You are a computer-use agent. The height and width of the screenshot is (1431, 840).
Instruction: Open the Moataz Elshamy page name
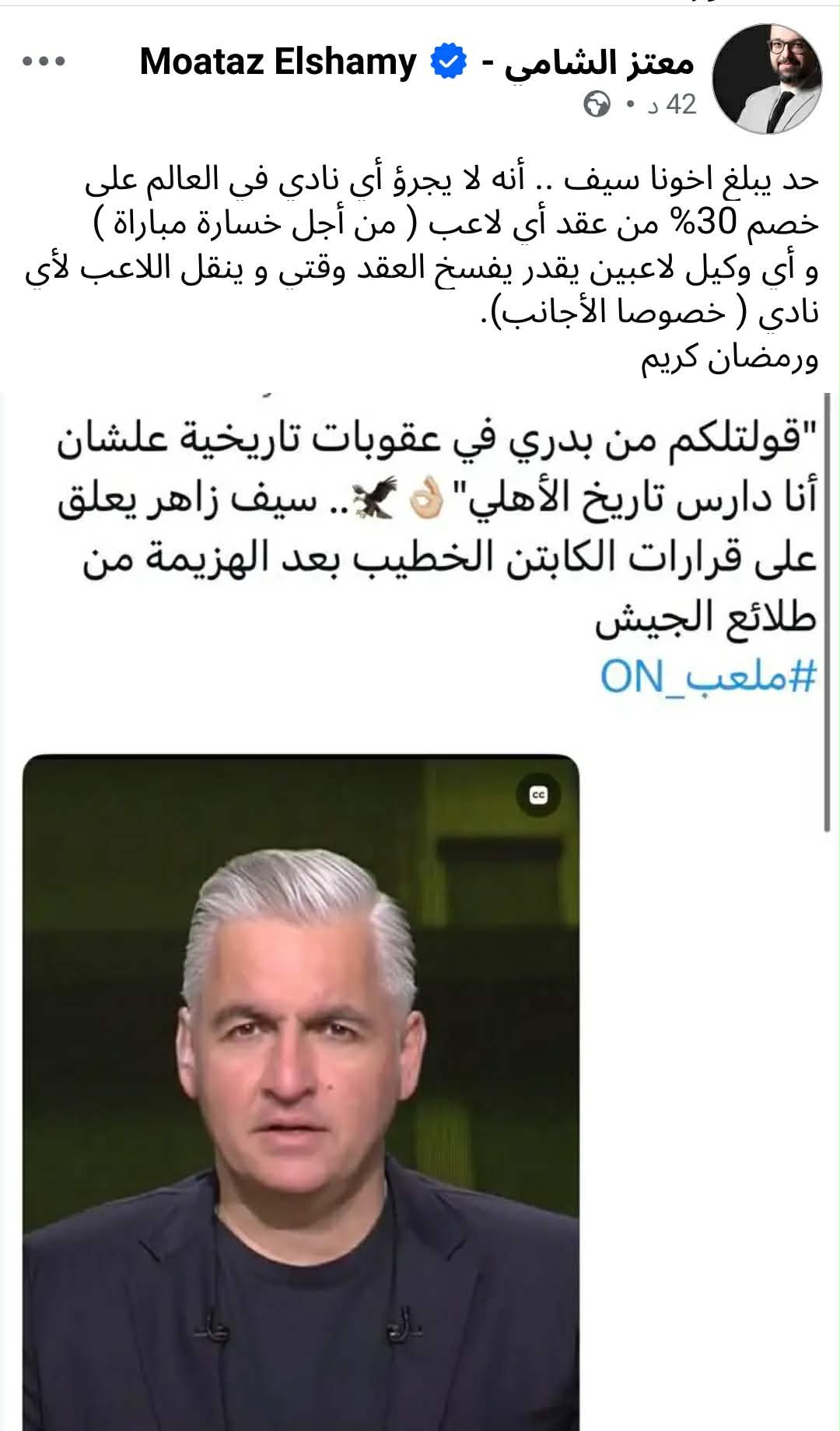pyautogui.click(x=416, y=62)
